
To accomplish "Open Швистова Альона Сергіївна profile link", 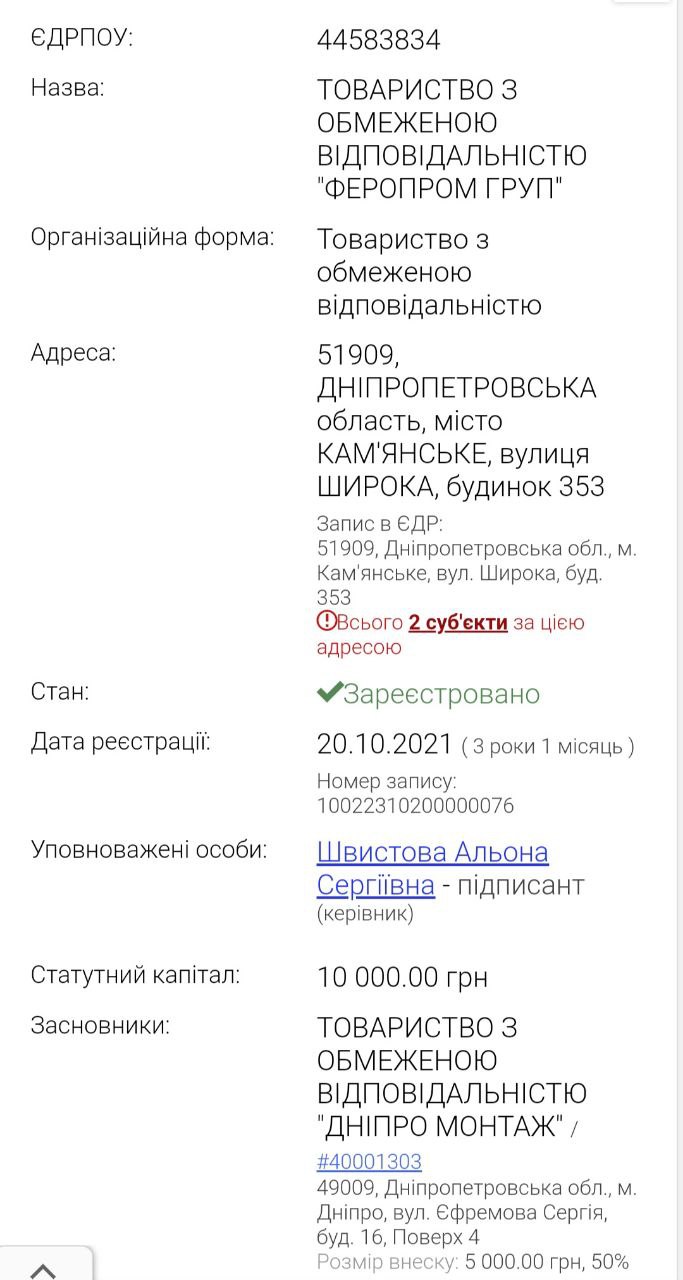I will [432, 868].
